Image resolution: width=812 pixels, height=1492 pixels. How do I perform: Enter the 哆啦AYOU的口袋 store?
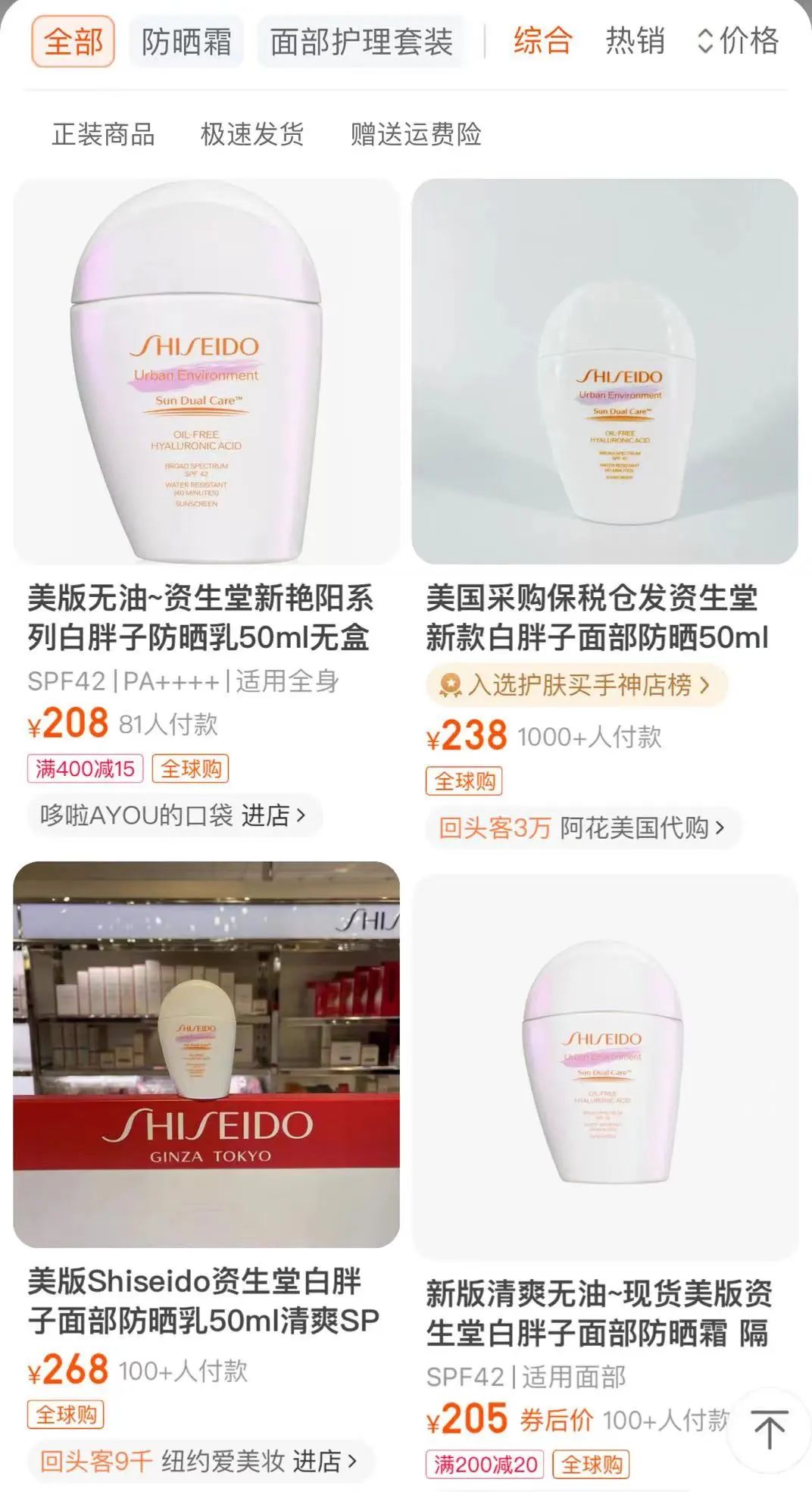(x=174, y=815)
